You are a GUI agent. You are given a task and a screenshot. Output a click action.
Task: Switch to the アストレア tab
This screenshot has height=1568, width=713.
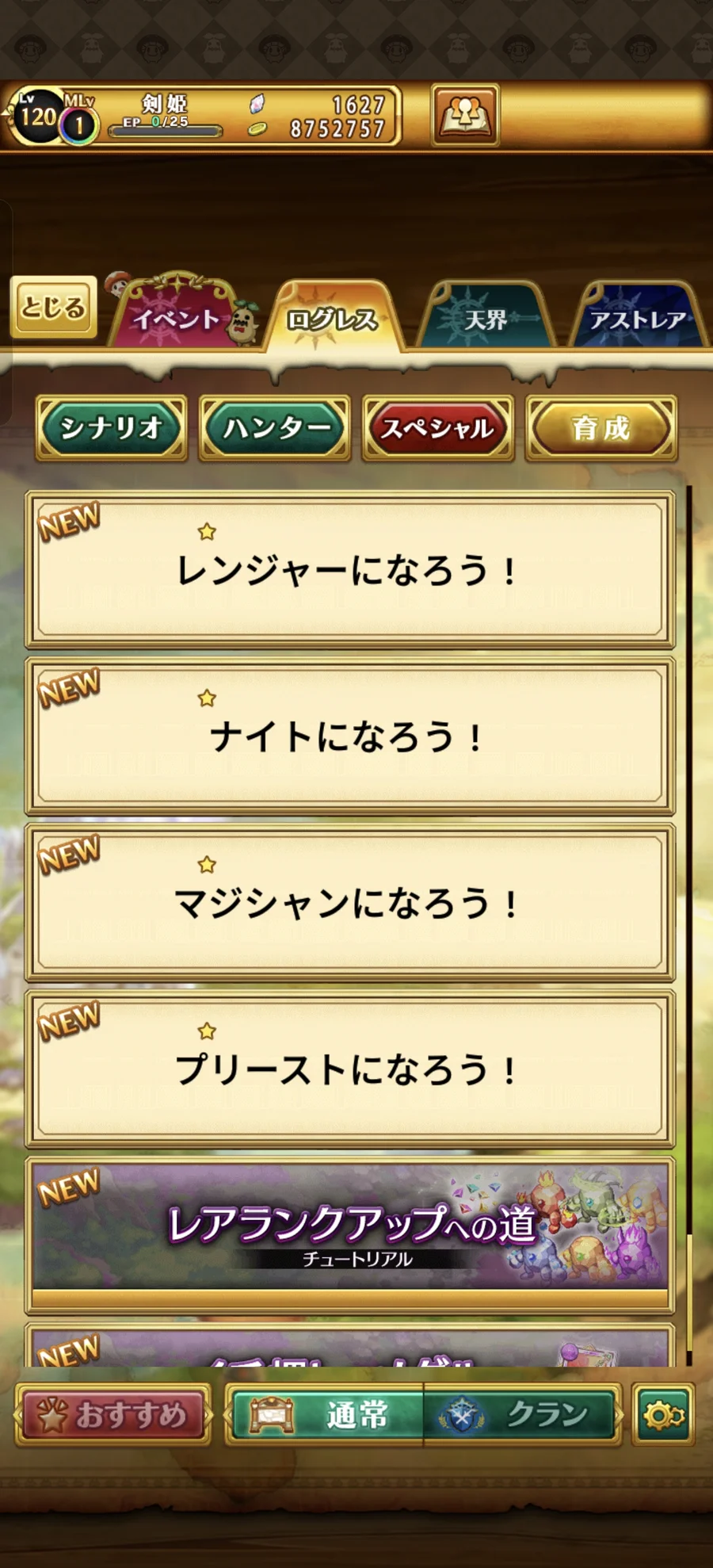coord(638,319)
